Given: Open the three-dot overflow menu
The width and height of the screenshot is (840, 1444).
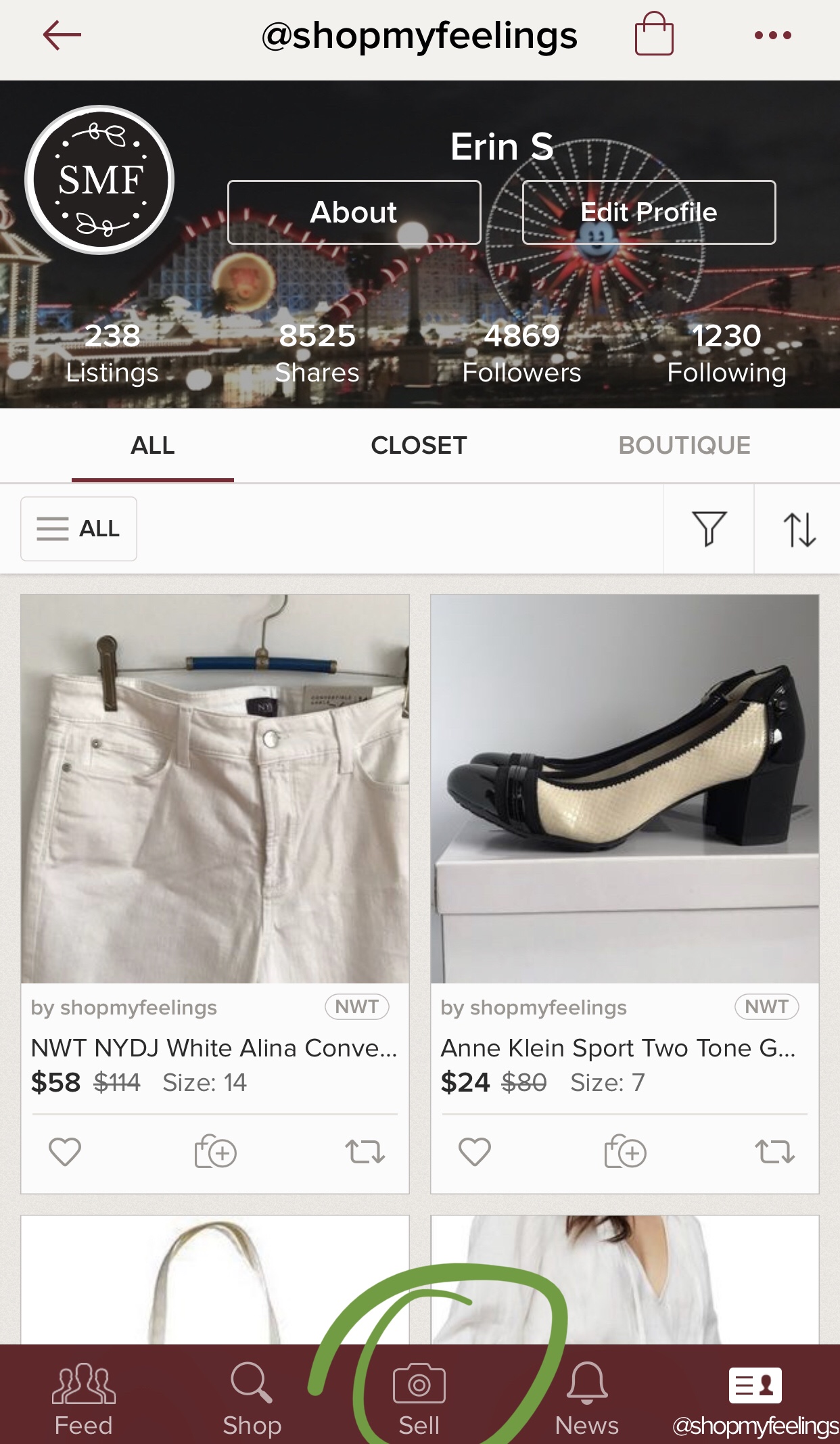Looking at the screenshot, I should [x=773, y=35].
